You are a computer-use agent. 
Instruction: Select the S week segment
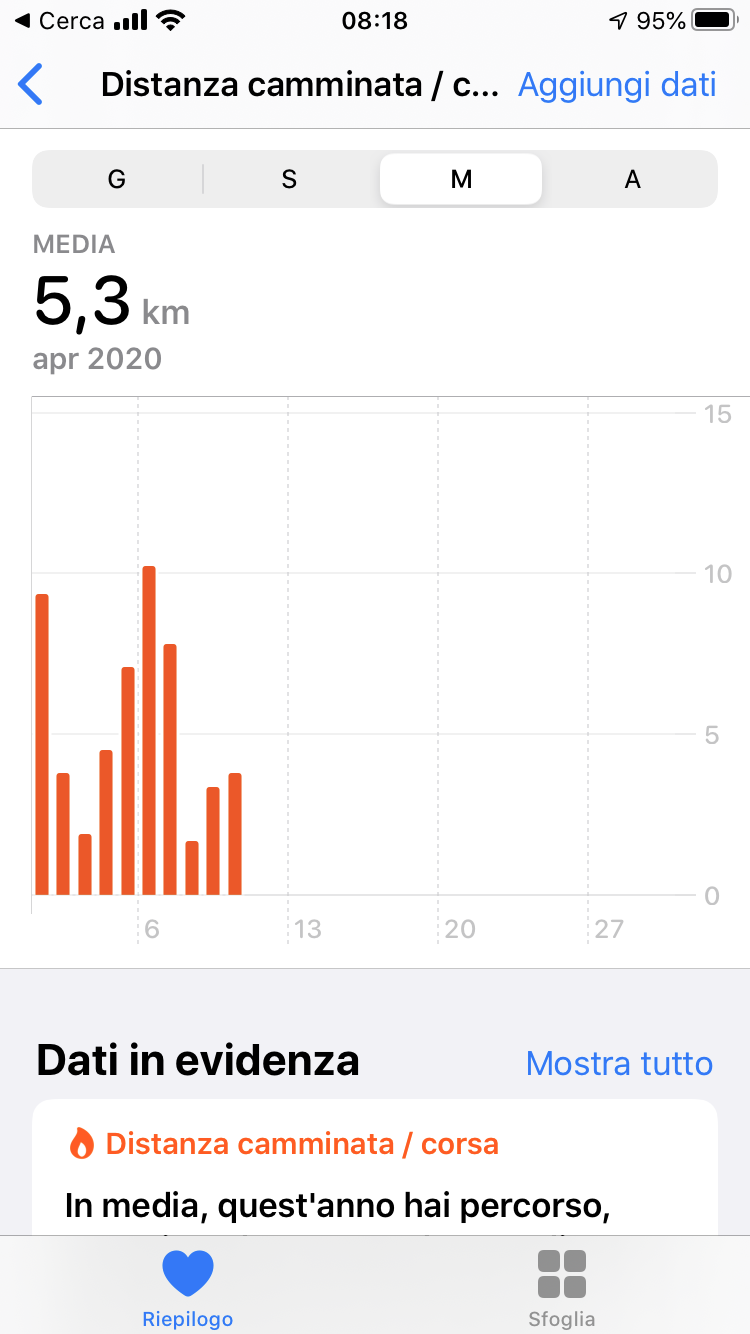tap(289, 179)
